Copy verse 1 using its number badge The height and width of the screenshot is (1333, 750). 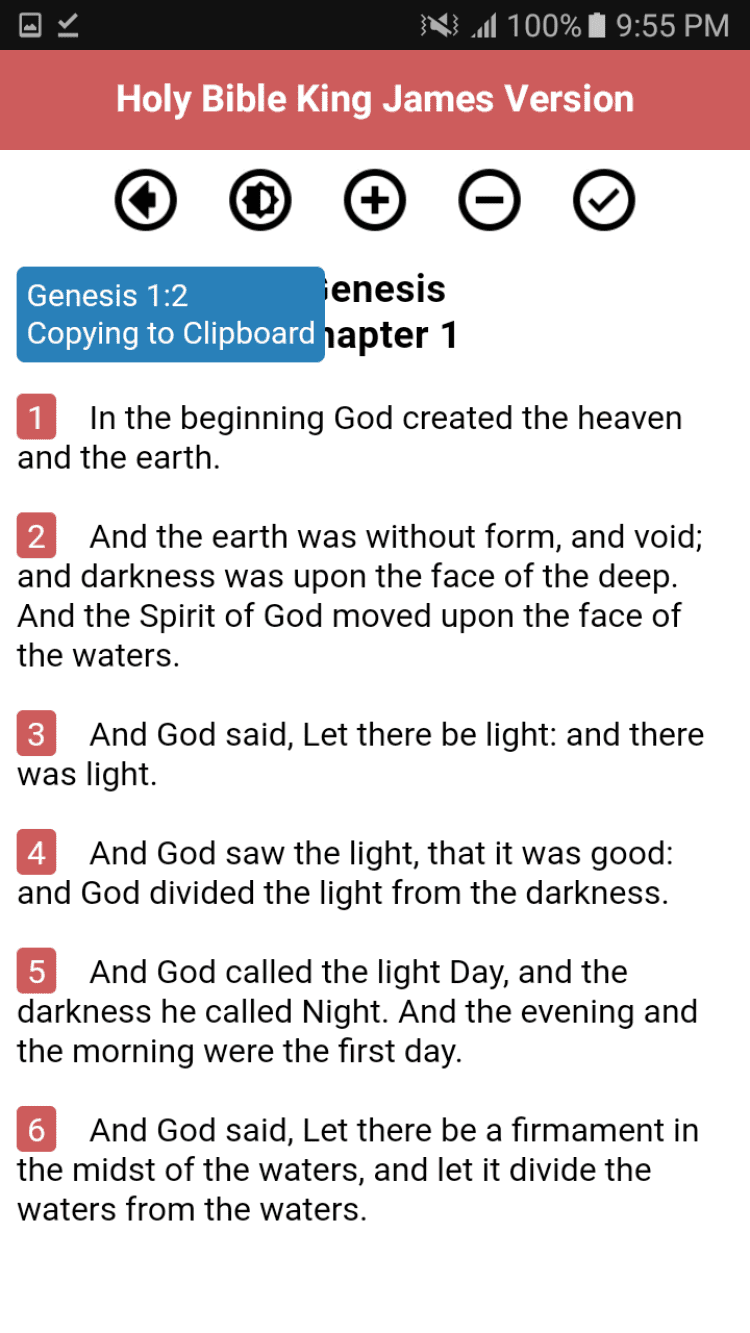point(36,417)
